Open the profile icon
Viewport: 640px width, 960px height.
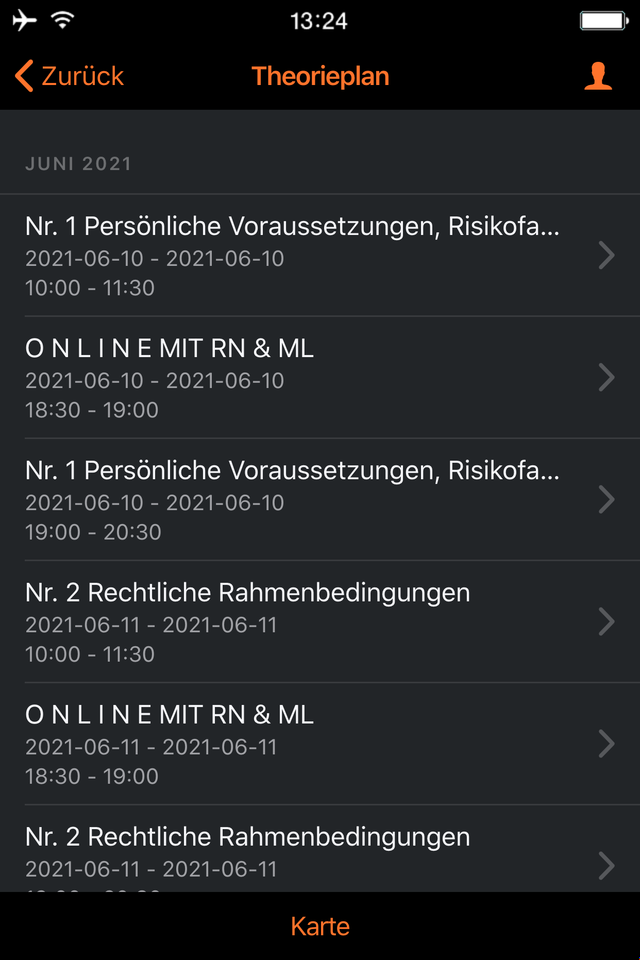click(x=598, y=76)
